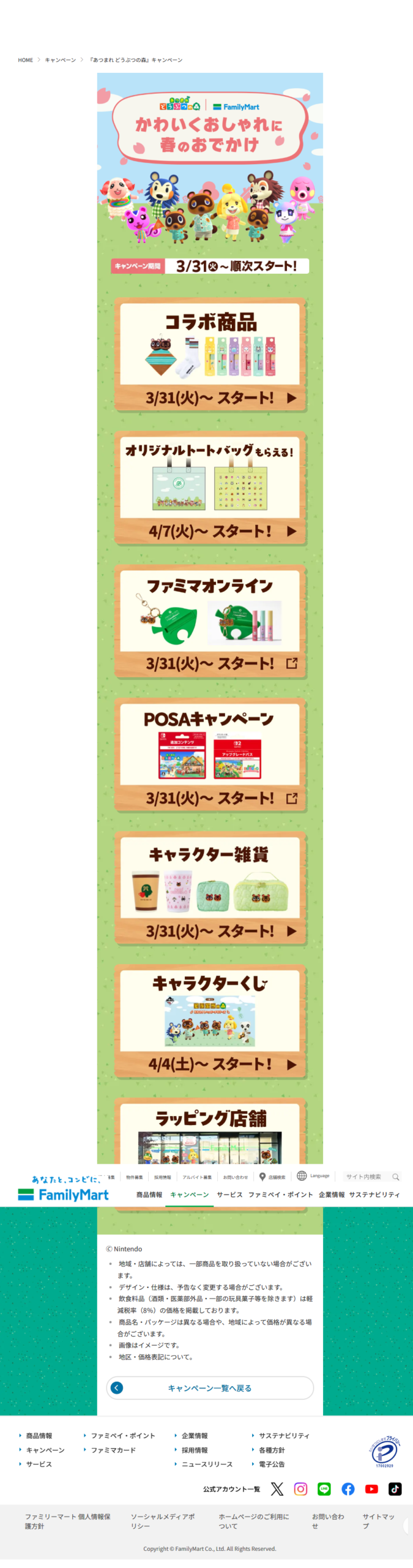Open ニュースリリース footer link
The width and height of the screenshot is (413, 1568).
click(x=207, y=1464)
